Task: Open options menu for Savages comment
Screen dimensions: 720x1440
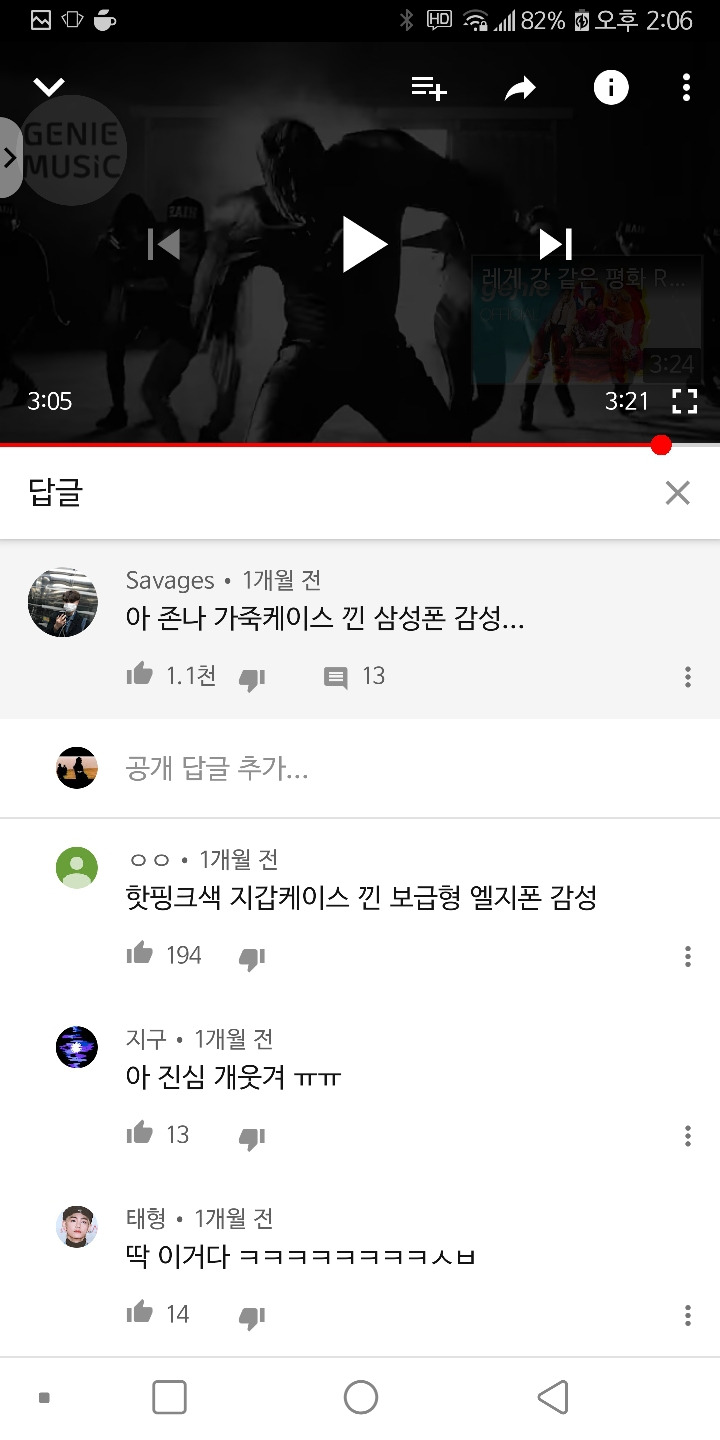Action: click(687, 677)
